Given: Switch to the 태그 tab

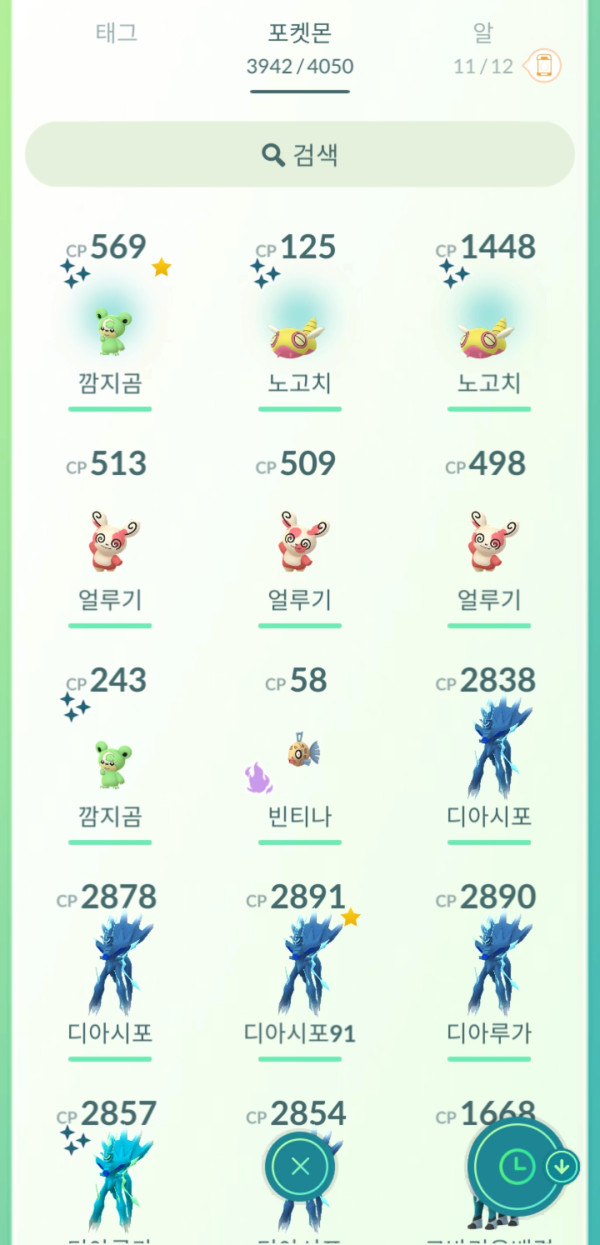Looking at the screenshot, I should pos(116,33).
